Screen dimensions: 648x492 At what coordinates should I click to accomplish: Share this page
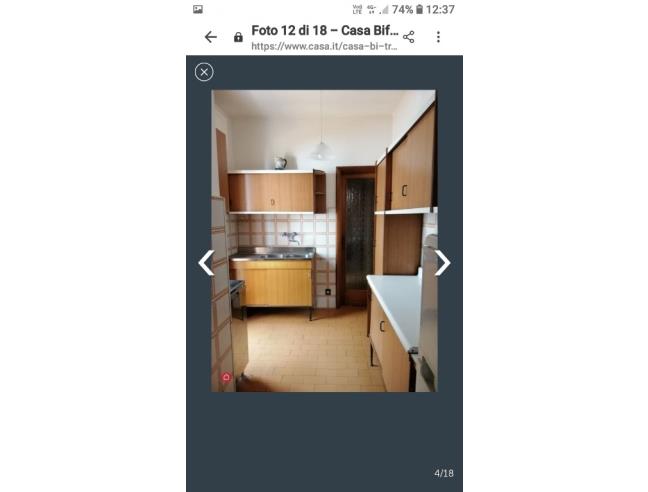(x=408, y=37)
